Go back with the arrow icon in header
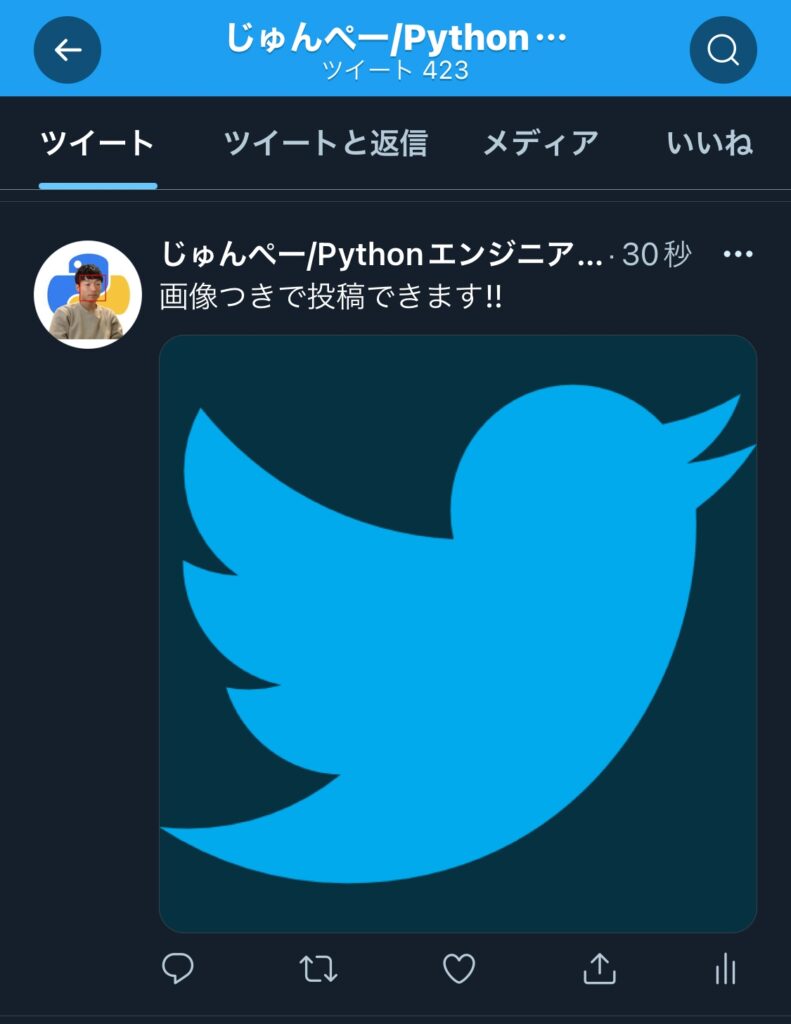 [67, 50]
